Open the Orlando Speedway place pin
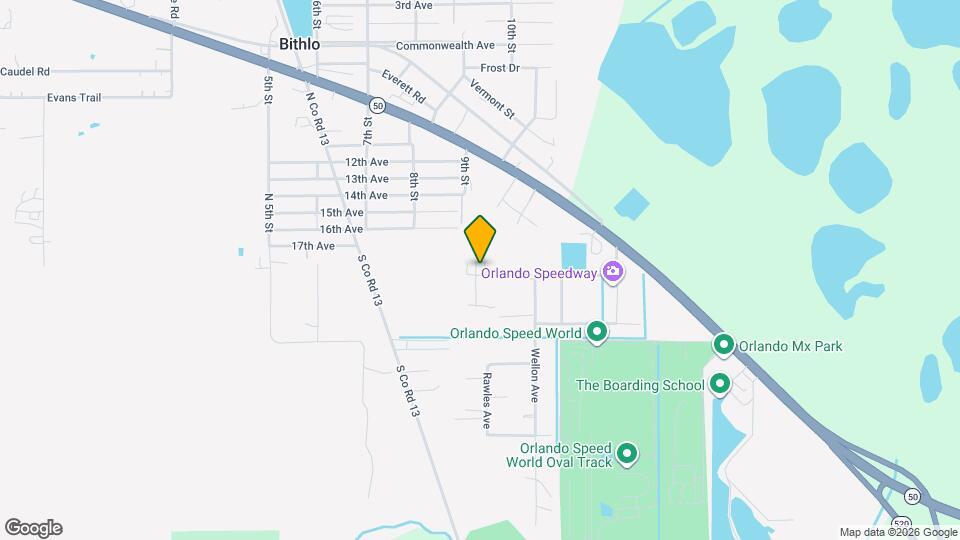Viewport: 960px width, 540px height. 613,272
